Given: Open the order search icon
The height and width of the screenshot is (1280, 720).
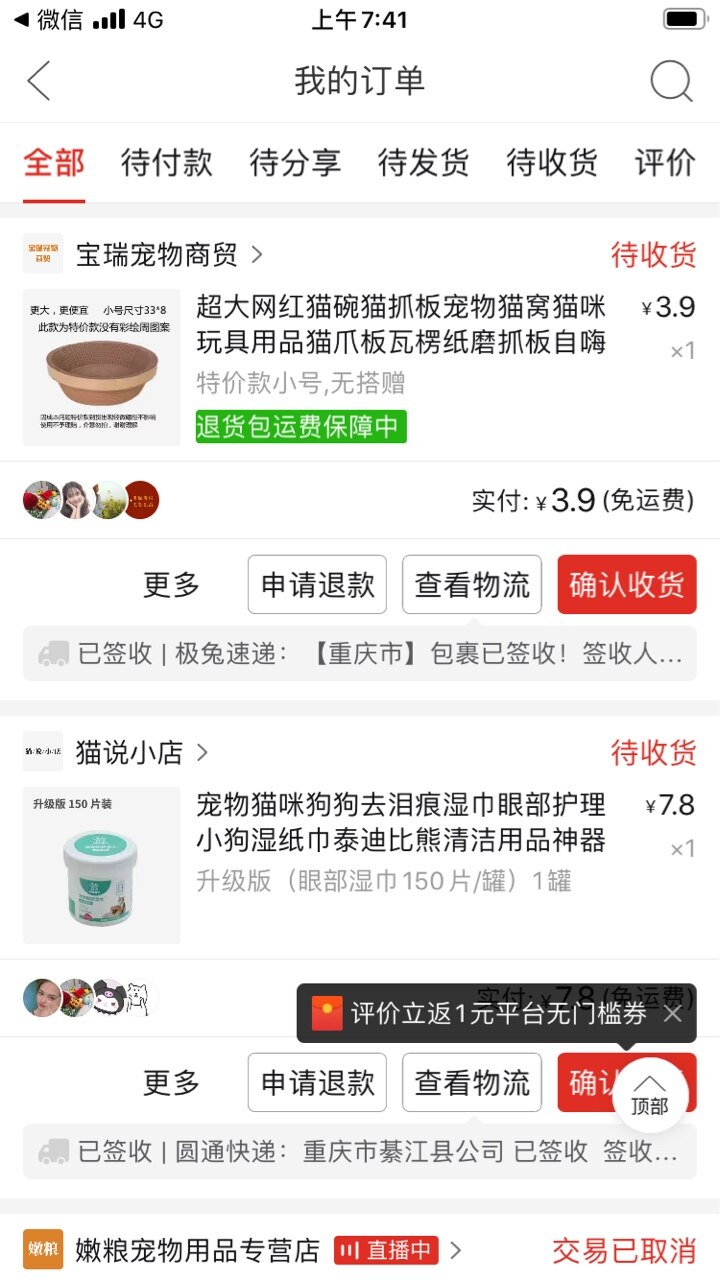Looking at the screenshot, I should 671,81.
